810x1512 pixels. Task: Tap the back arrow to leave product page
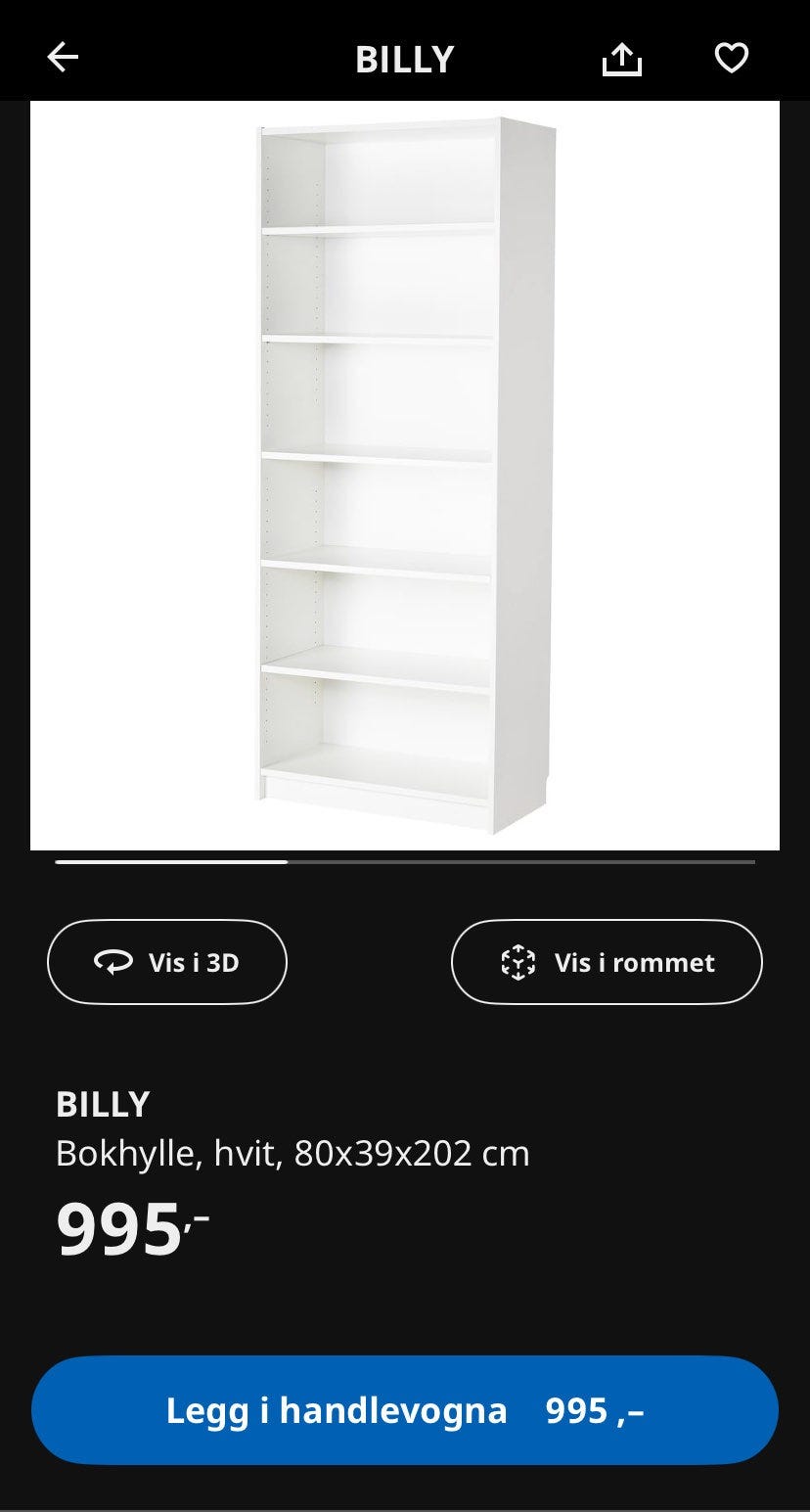coord(63,56)
